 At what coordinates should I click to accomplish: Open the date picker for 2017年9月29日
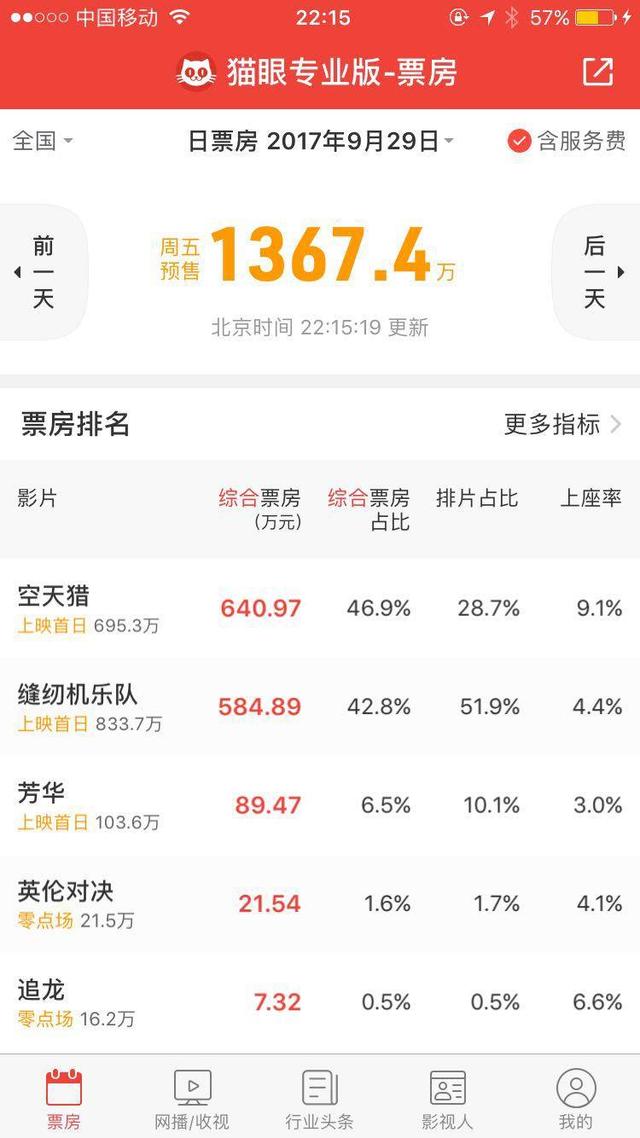(320, 141)
